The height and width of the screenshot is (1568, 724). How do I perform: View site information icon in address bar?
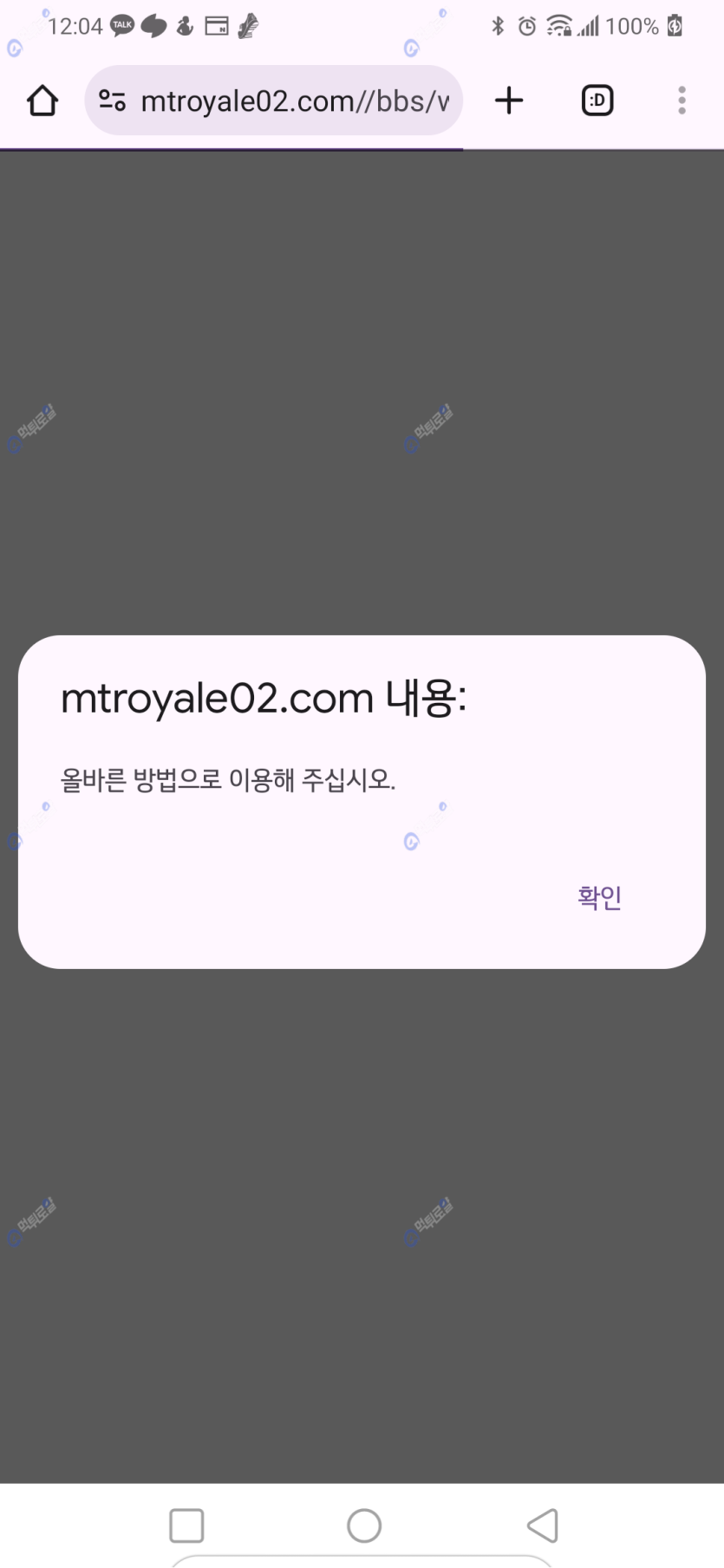click(112, 101)
